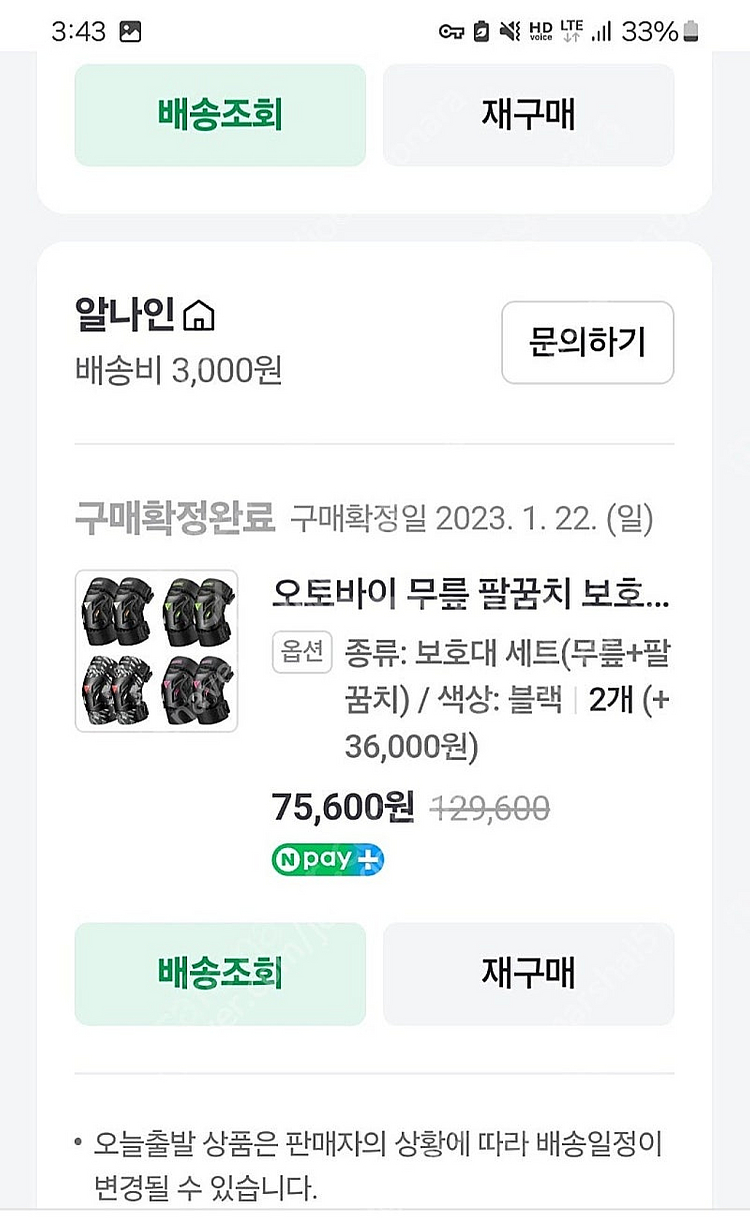This screenshot has height=1221, width=750.
Task: Click the 알나인 seller name
Action: click(125, 314)
